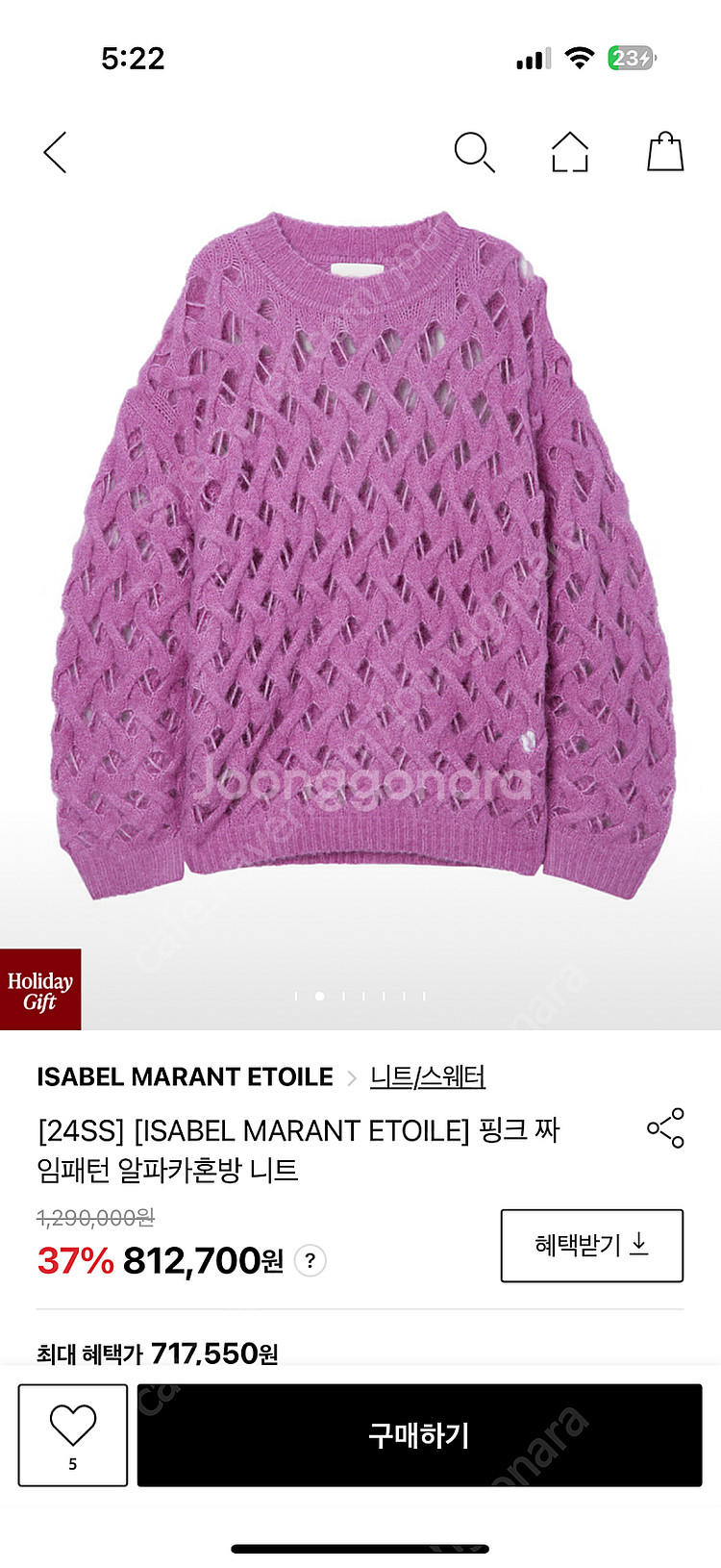The width and height of the screenshot is (721, 1568).
Task: Go to the home icon
Action: 569,152
